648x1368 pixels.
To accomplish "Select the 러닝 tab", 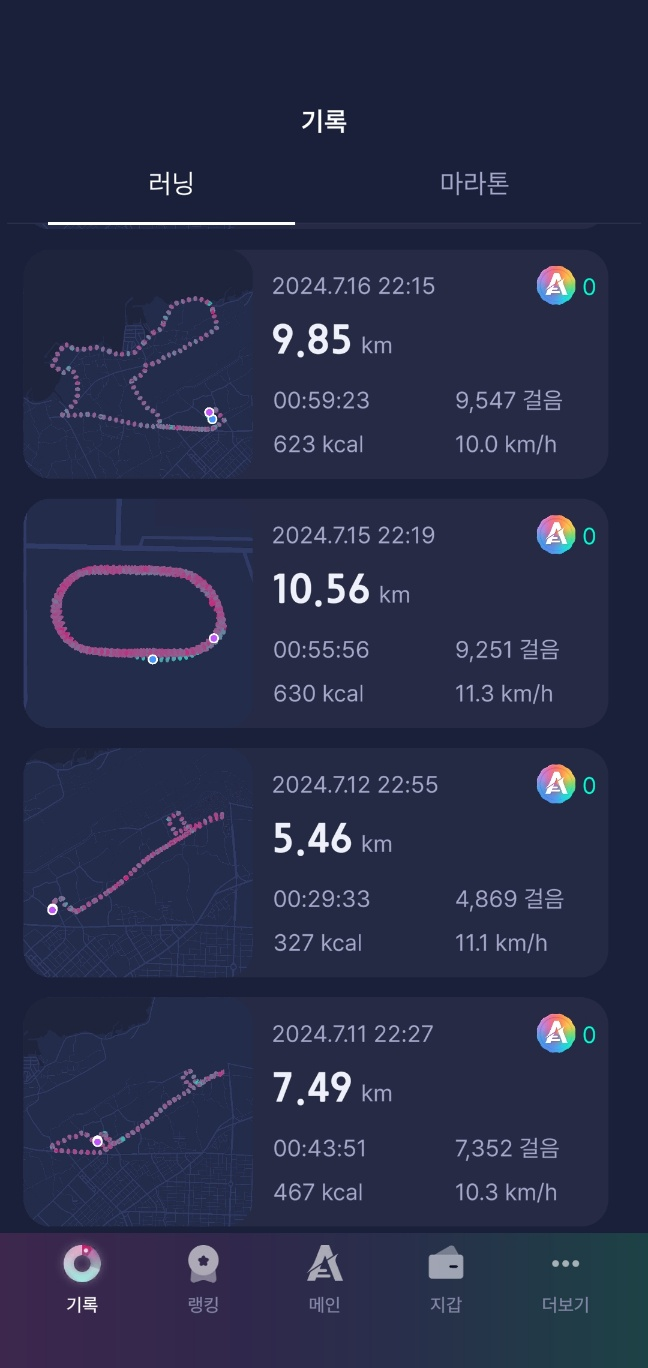I will point(171,184).
